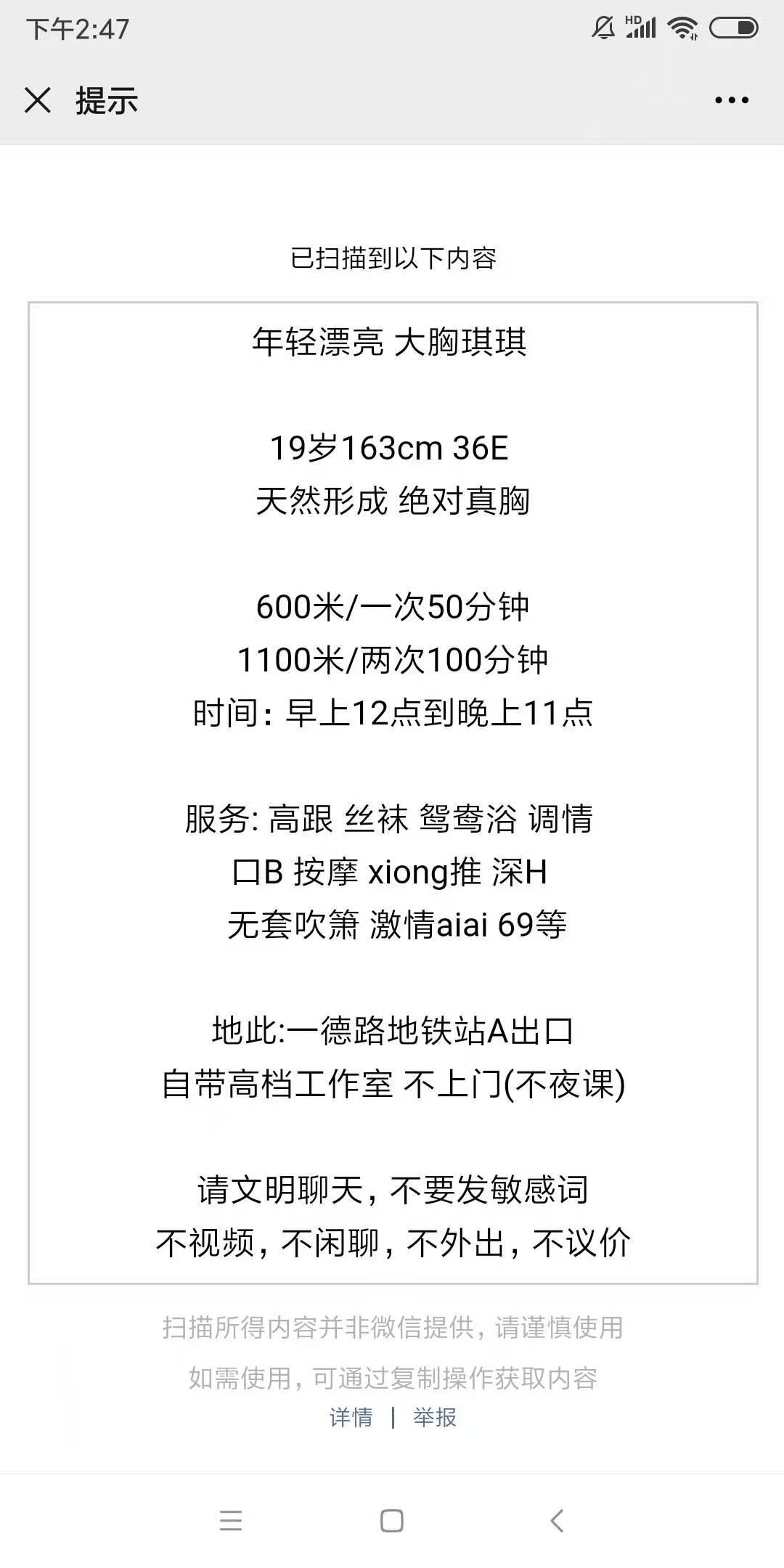The width and height of the screenshot is (784, 1568).
Task: Tap 举报 to report the content
Action: coord(433,1415)
